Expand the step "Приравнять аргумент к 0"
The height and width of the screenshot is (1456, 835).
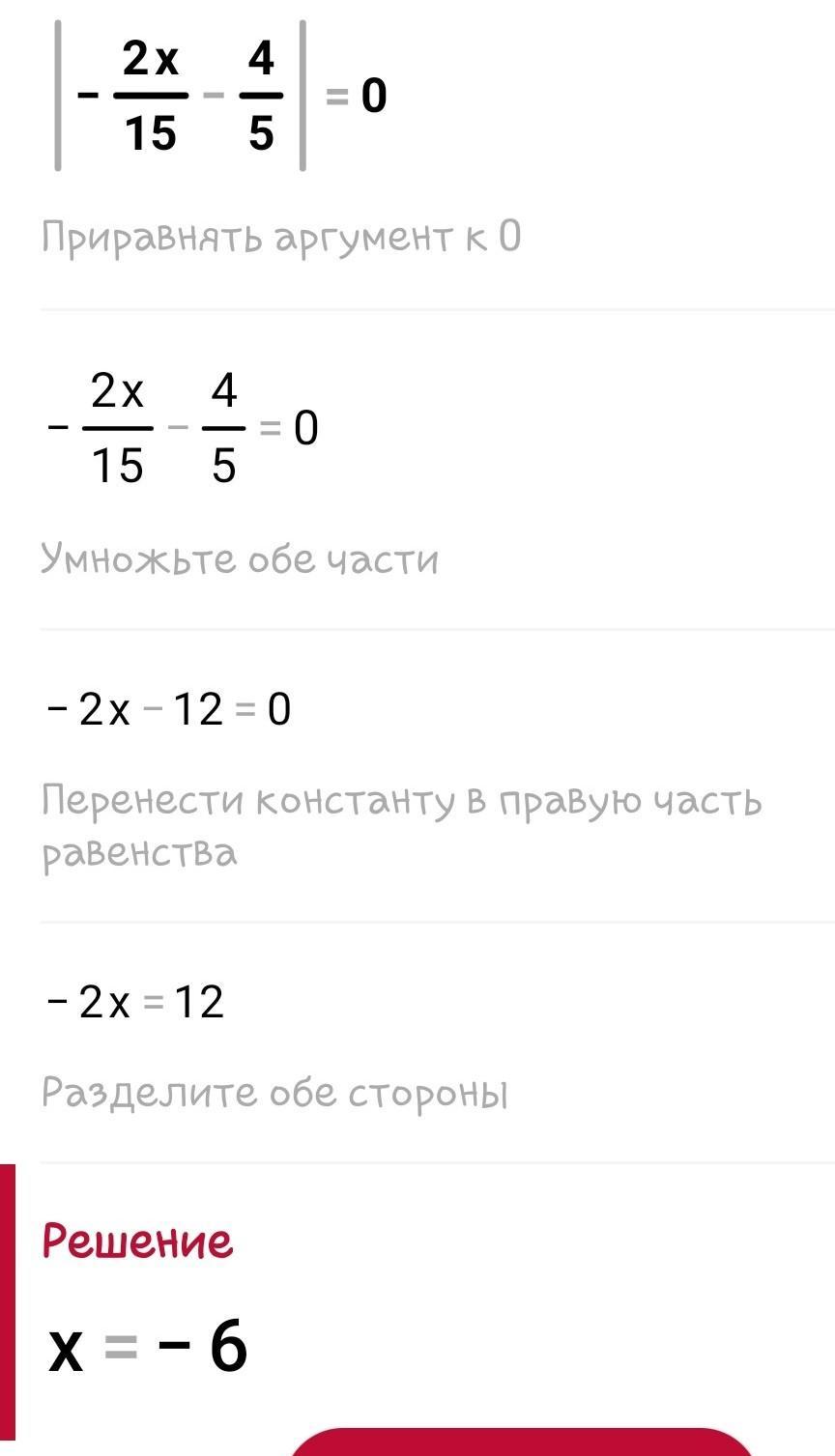281,236
